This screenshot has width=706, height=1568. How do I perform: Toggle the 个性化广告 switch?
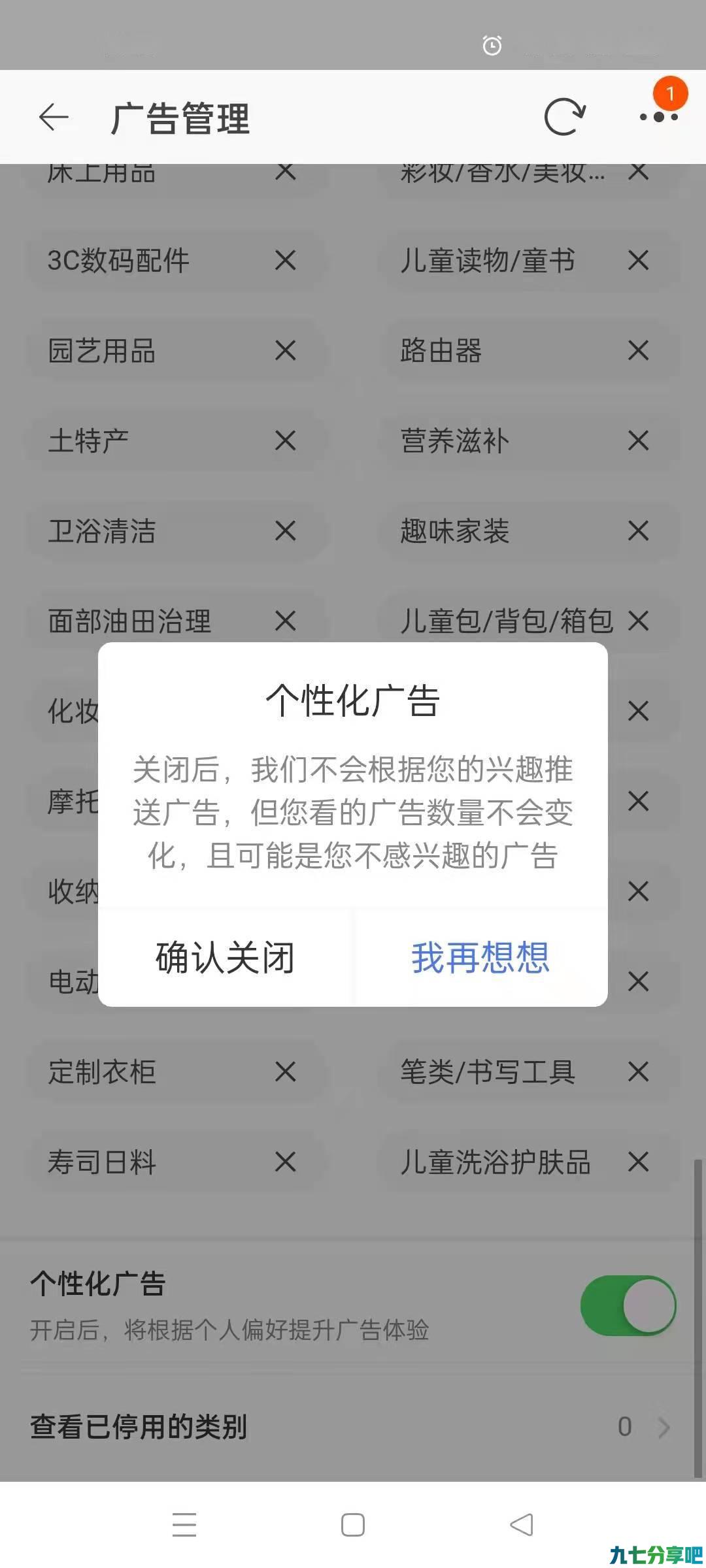[x=628, y=1305]
